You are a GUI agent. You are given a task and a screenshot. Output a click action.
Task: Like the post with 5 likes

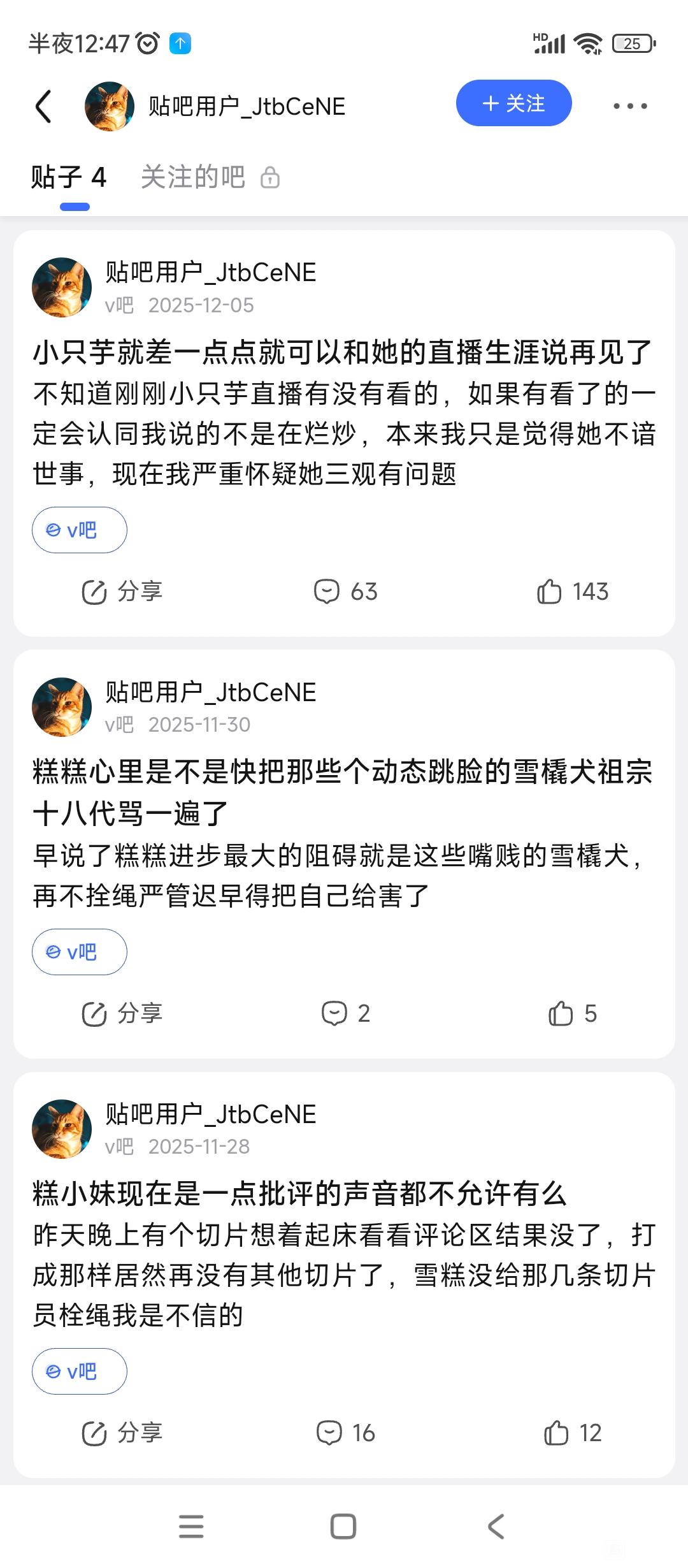(x=572, y=1013)
